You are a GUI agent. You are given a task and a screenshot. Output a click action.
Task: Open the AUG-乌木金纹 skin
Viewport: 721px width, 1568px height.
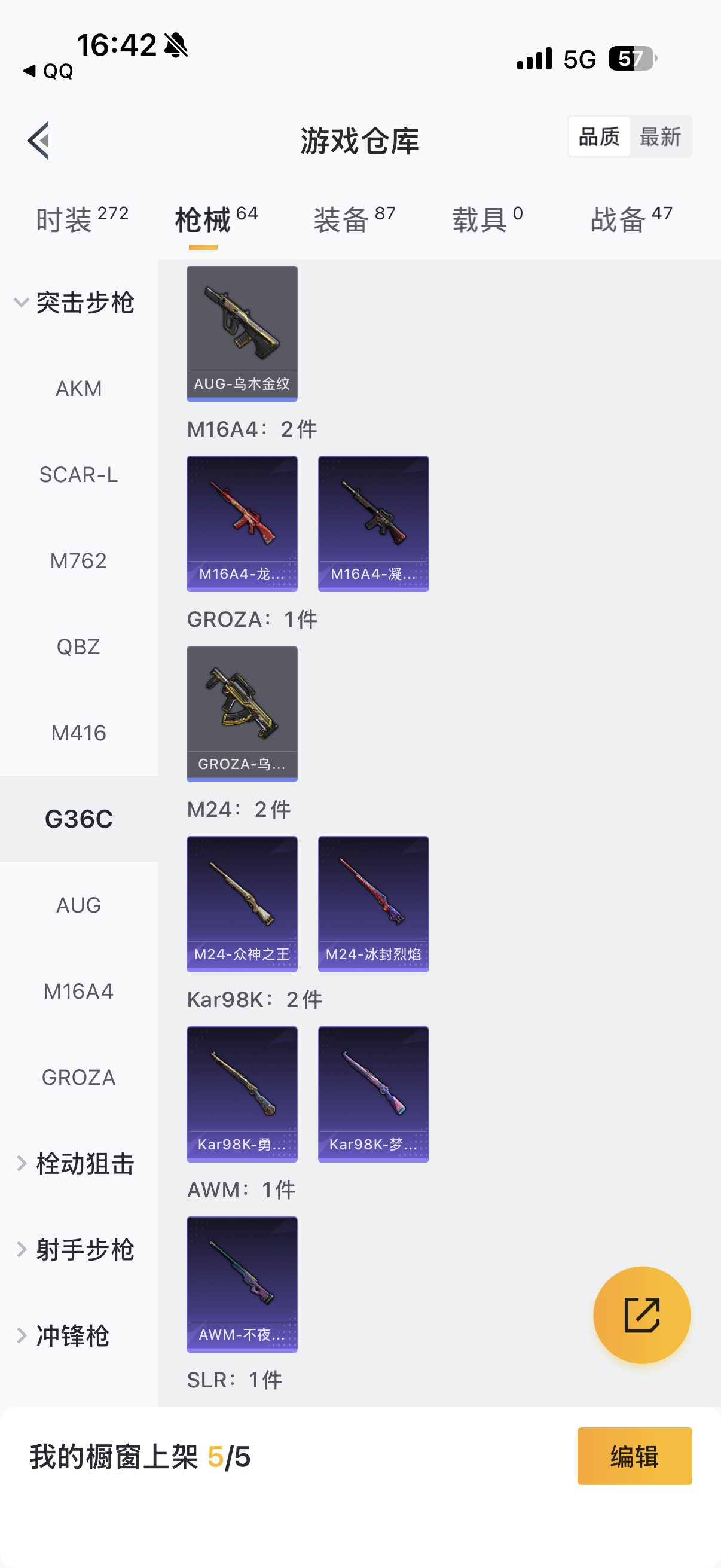pos(242,333)
